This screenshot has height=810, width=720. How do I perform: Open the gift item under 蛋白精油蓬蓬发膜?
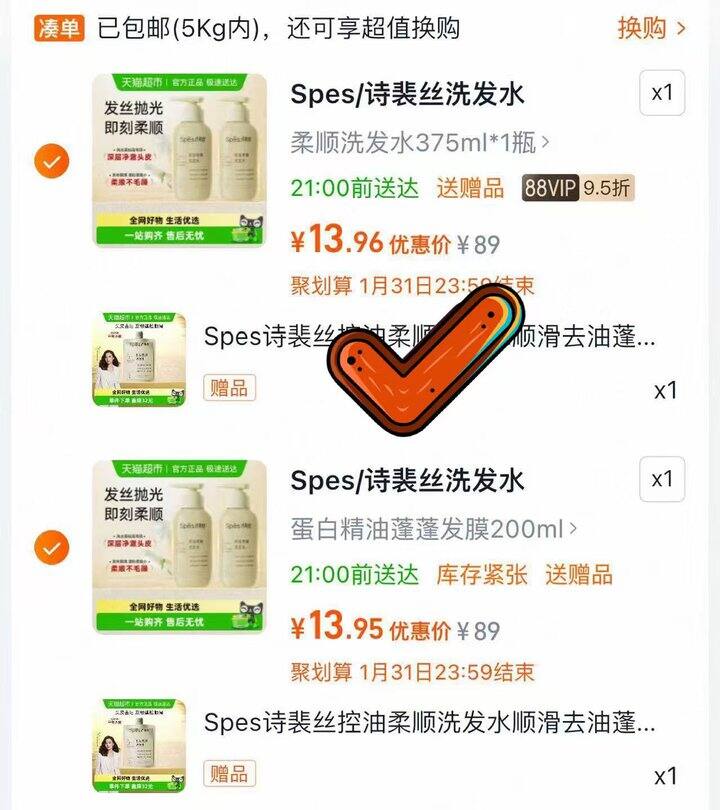(x=429, y=724)
